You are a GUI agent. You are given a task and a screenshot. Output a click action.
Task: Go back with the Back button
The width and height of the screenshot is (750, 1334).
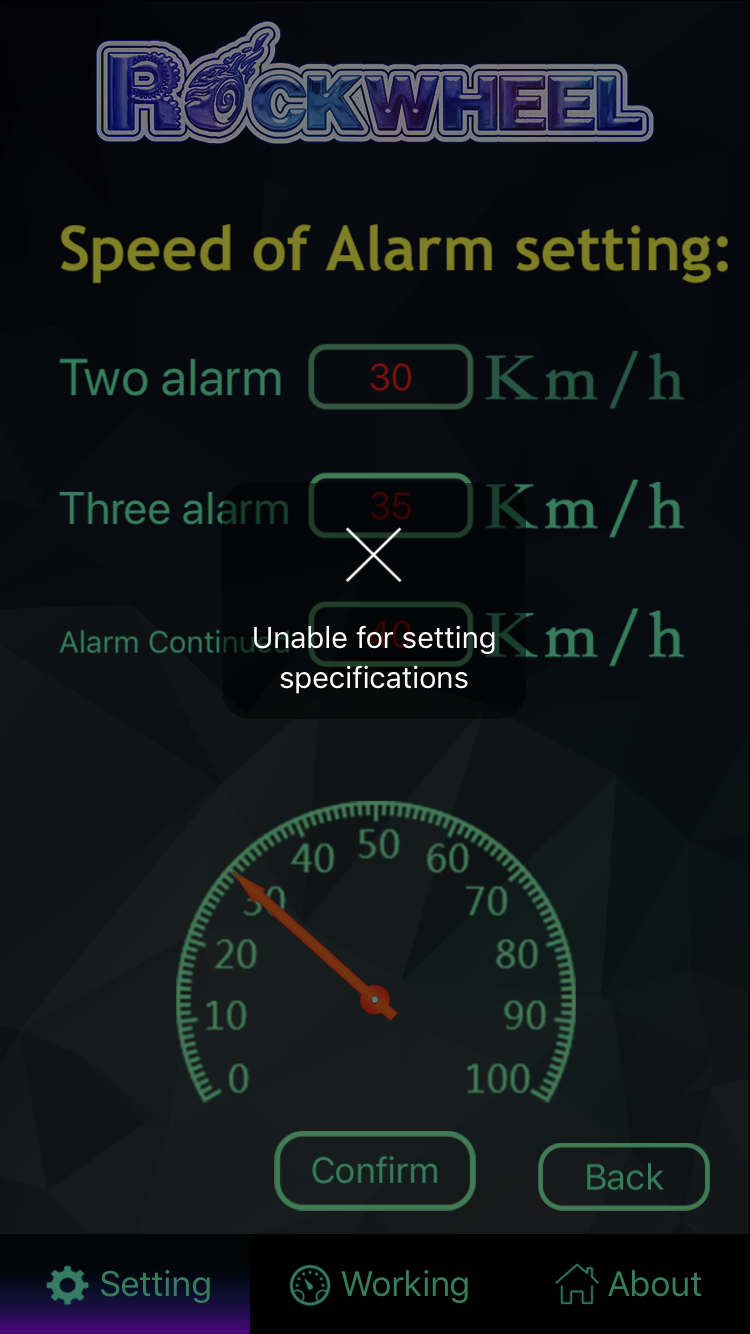coord(624,1177)
